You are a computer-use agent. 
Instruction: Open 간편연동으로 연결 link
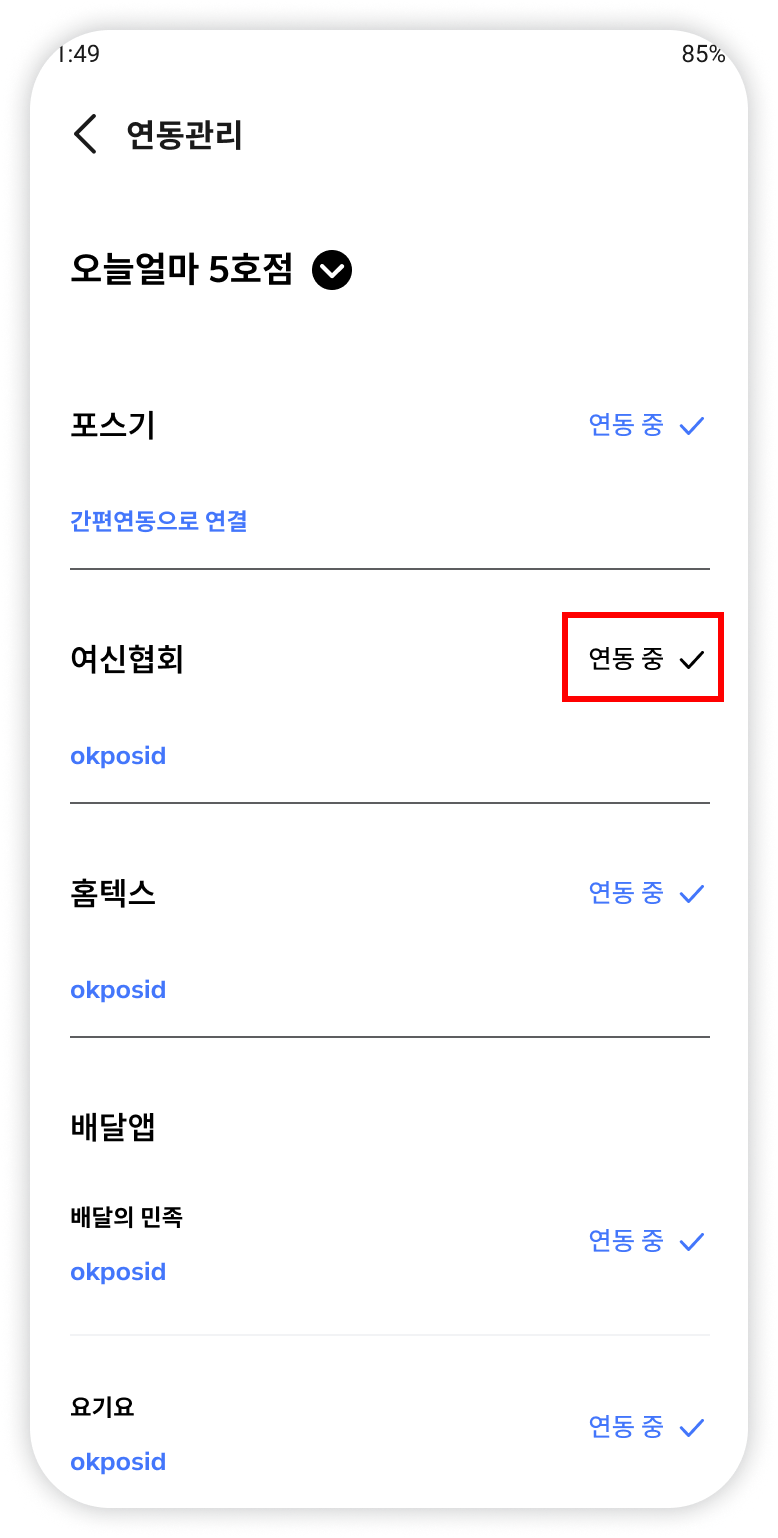[159, 521]
